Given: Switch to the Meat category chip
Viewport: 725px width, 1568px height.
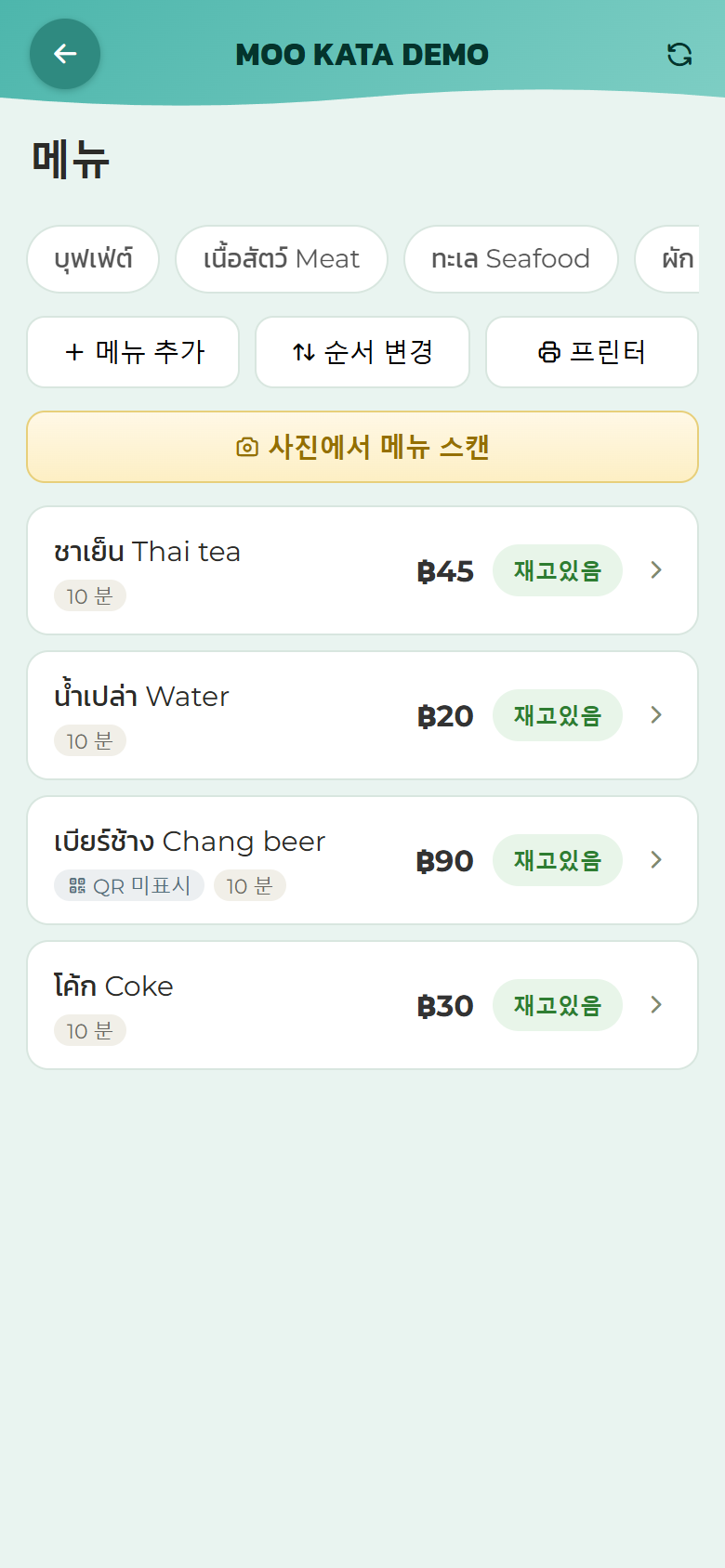Looking at the screenshot, I should click(x=282, y=259).
